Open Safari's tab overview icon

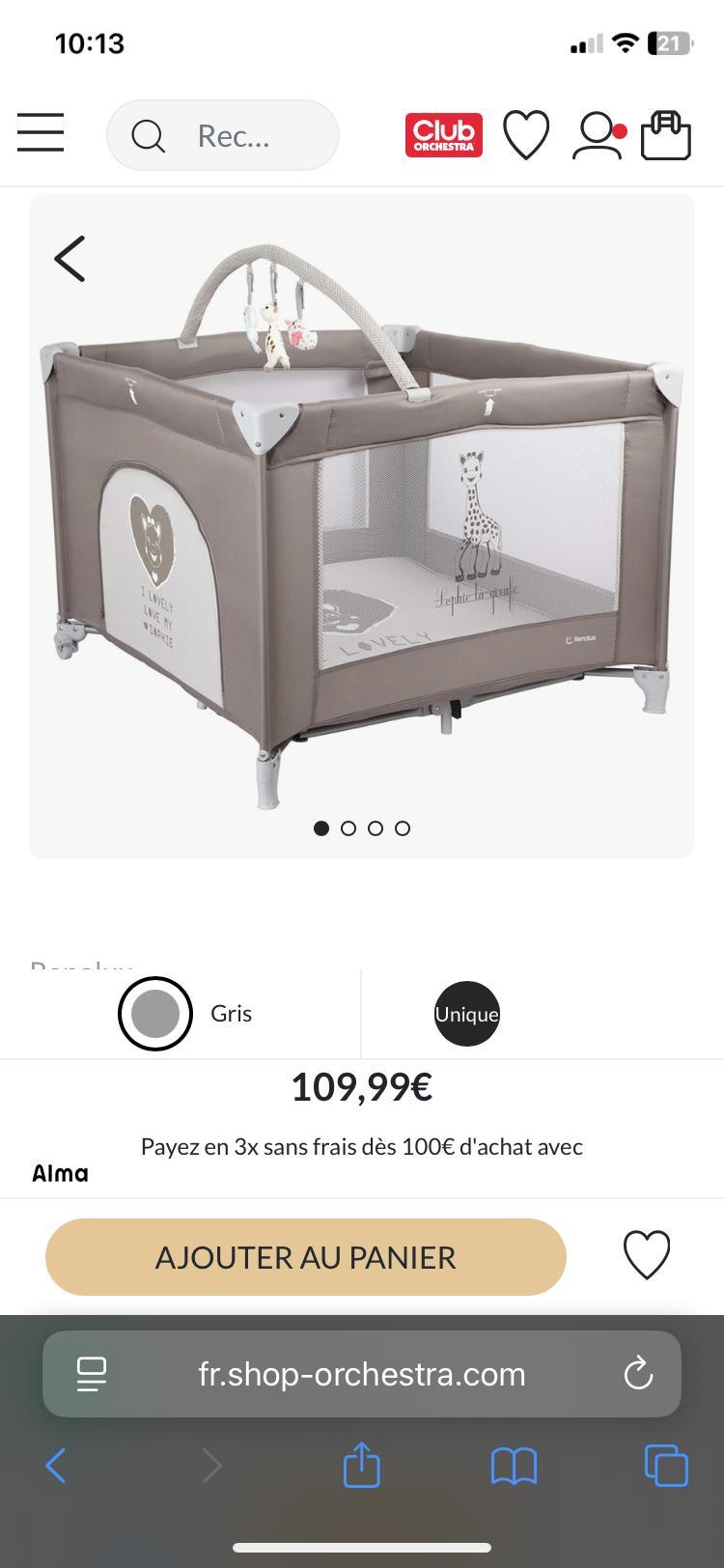666,1466
